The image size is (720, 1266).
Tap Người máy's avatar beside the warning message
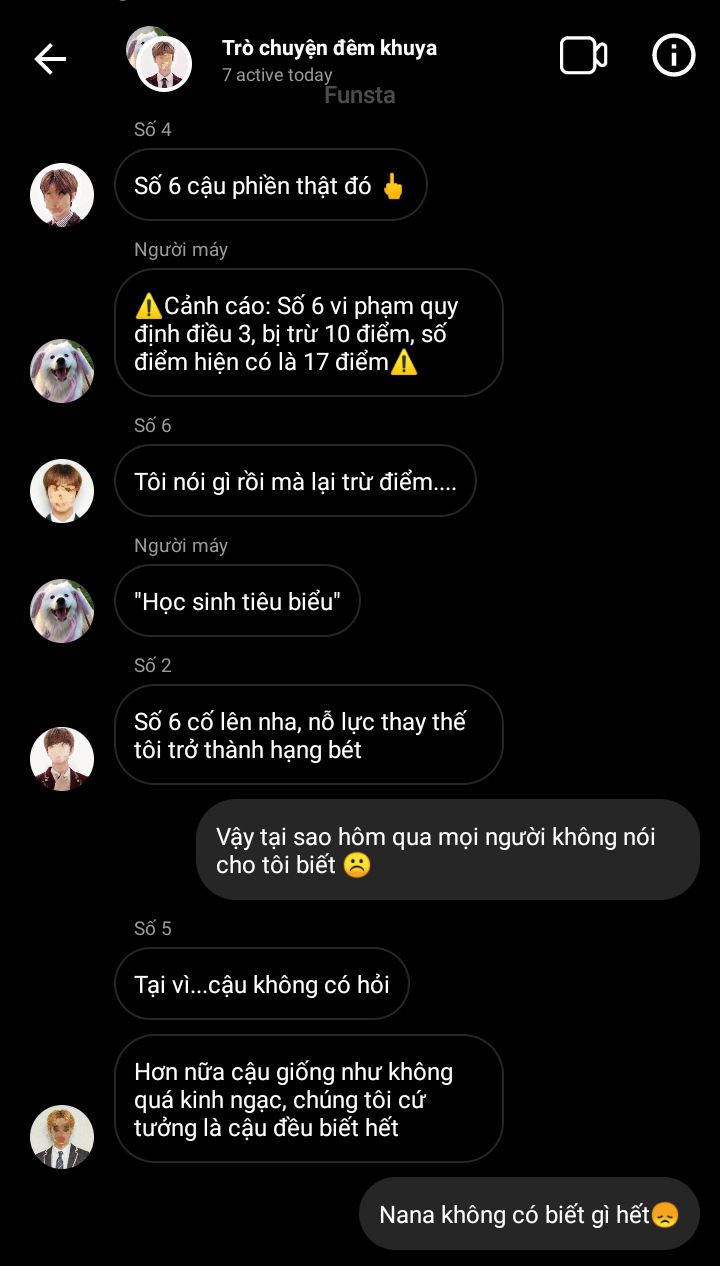(62, 371)
